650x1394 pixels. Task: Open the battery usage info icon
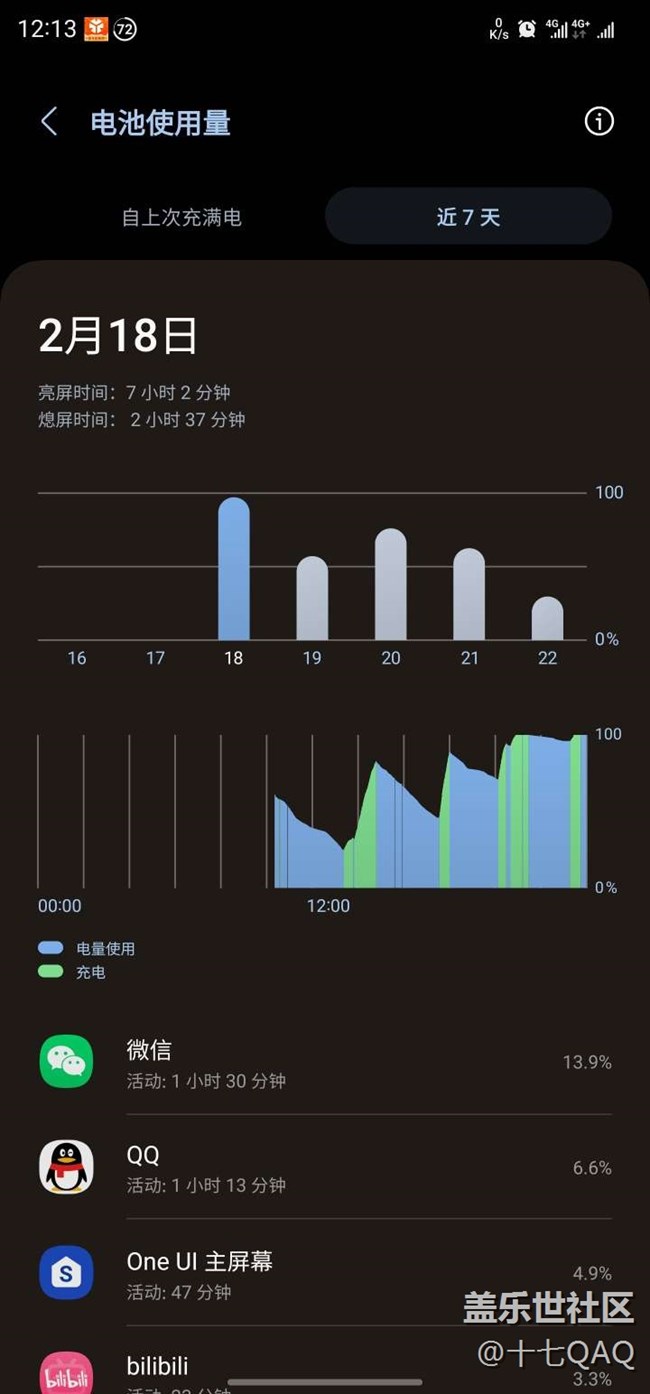[x=598, y=122]
